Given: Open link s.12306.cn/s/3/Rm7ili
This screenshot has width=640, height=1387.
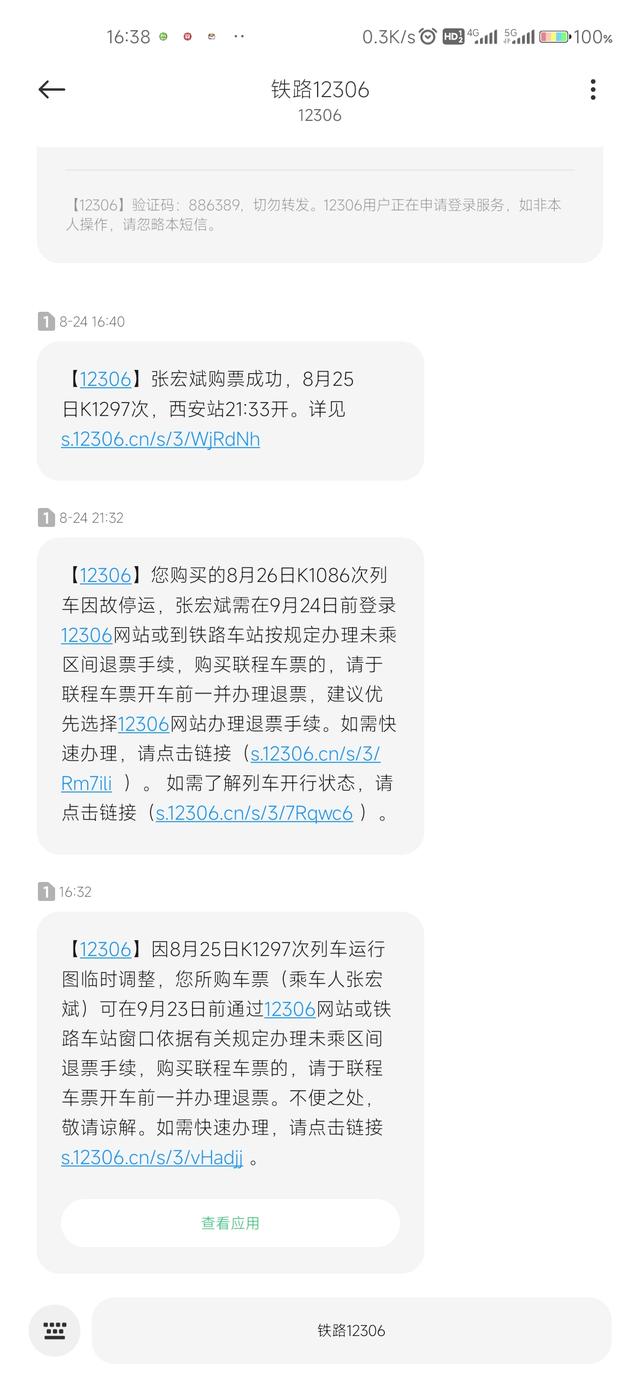Looking at the screenshot, I should 220,768.
